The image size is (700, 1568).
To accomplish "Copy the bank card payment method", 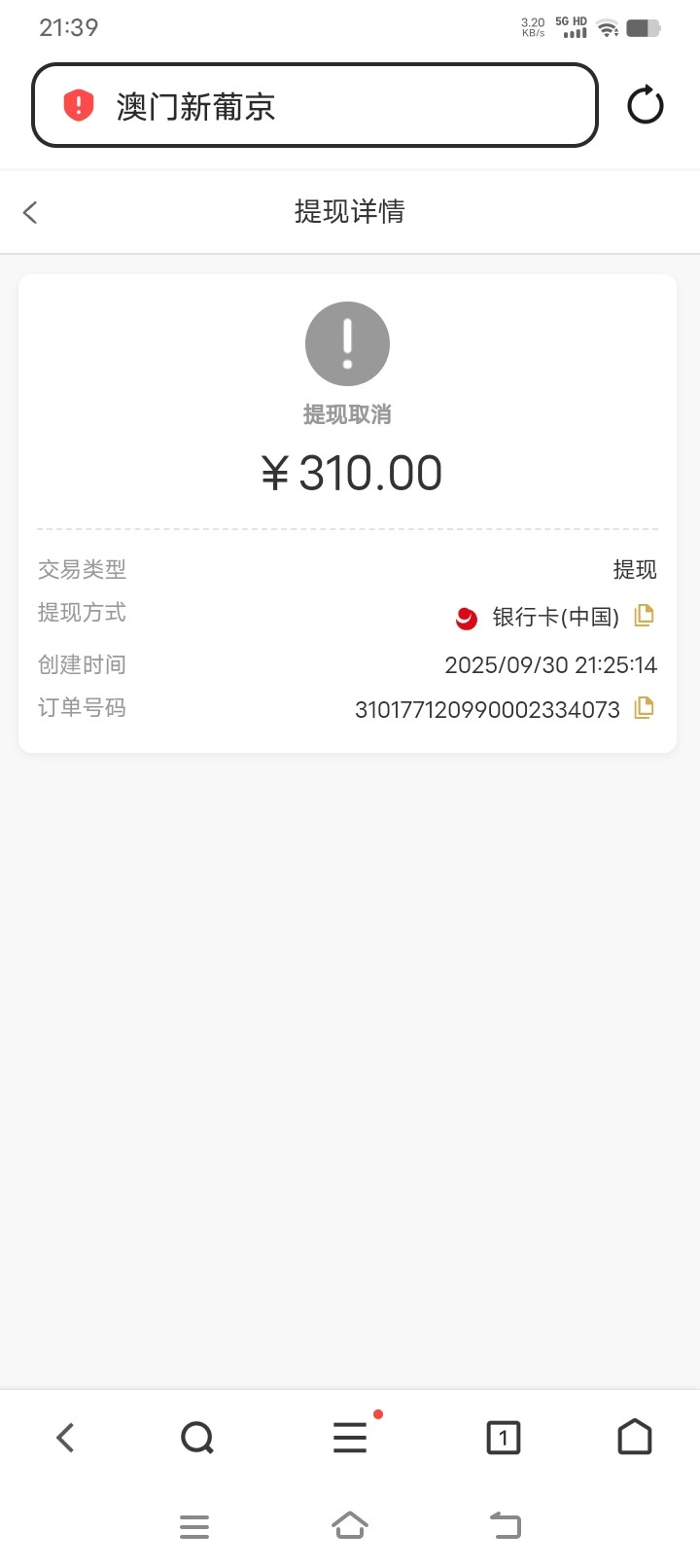I will click(643, 616).
